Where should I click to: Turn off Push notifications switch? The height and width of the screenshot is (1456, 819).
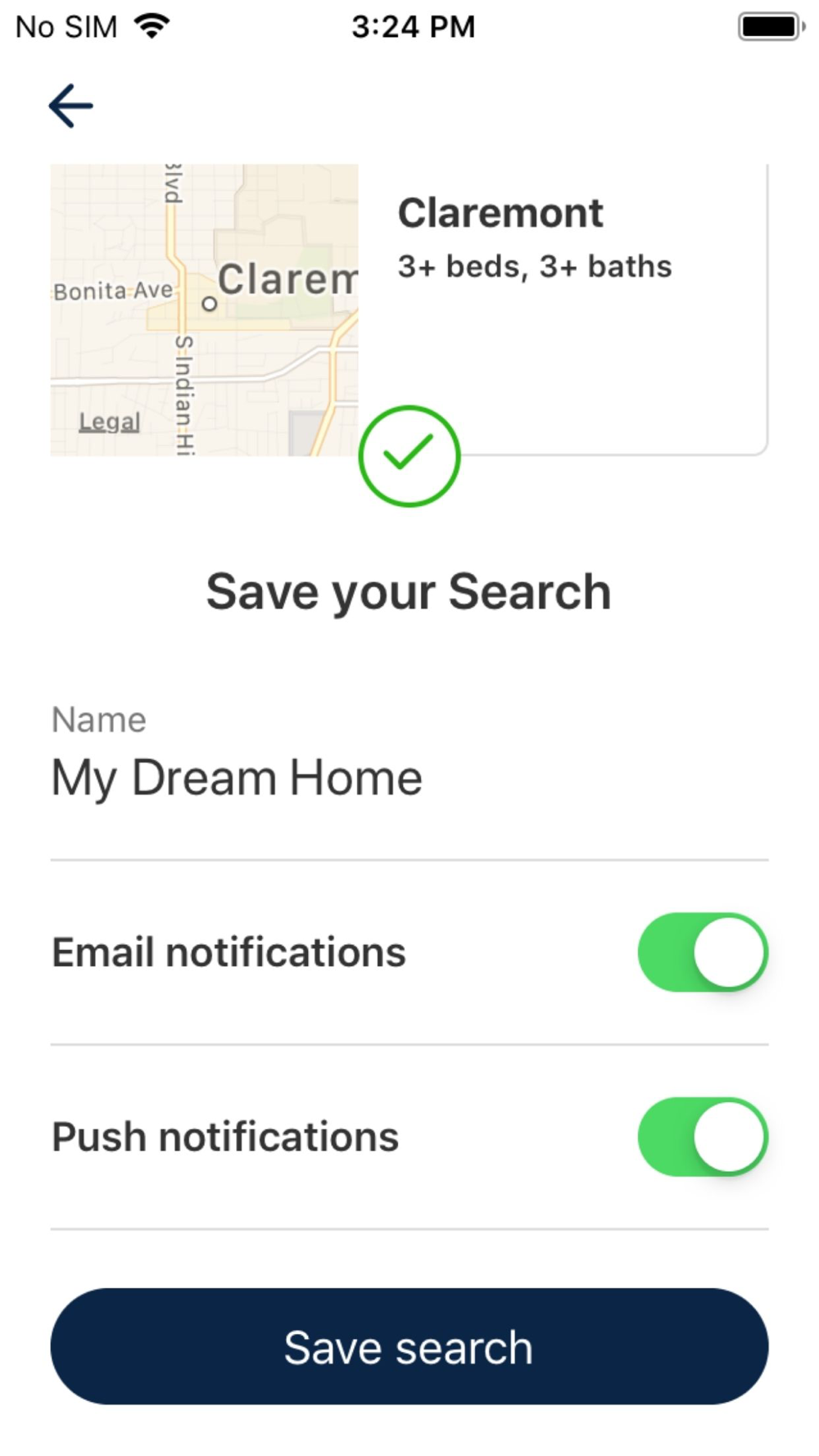point(703,1137)
